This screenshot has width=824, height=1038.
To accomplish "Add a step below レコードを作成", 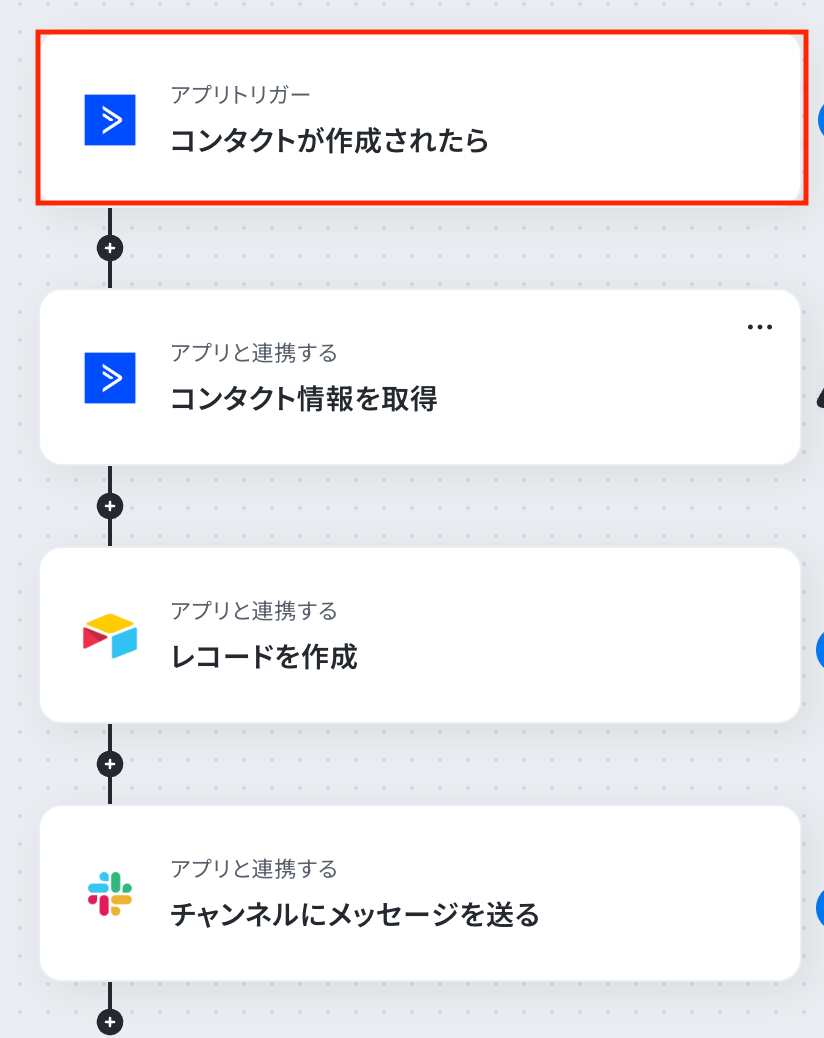I will click(110, 764).
